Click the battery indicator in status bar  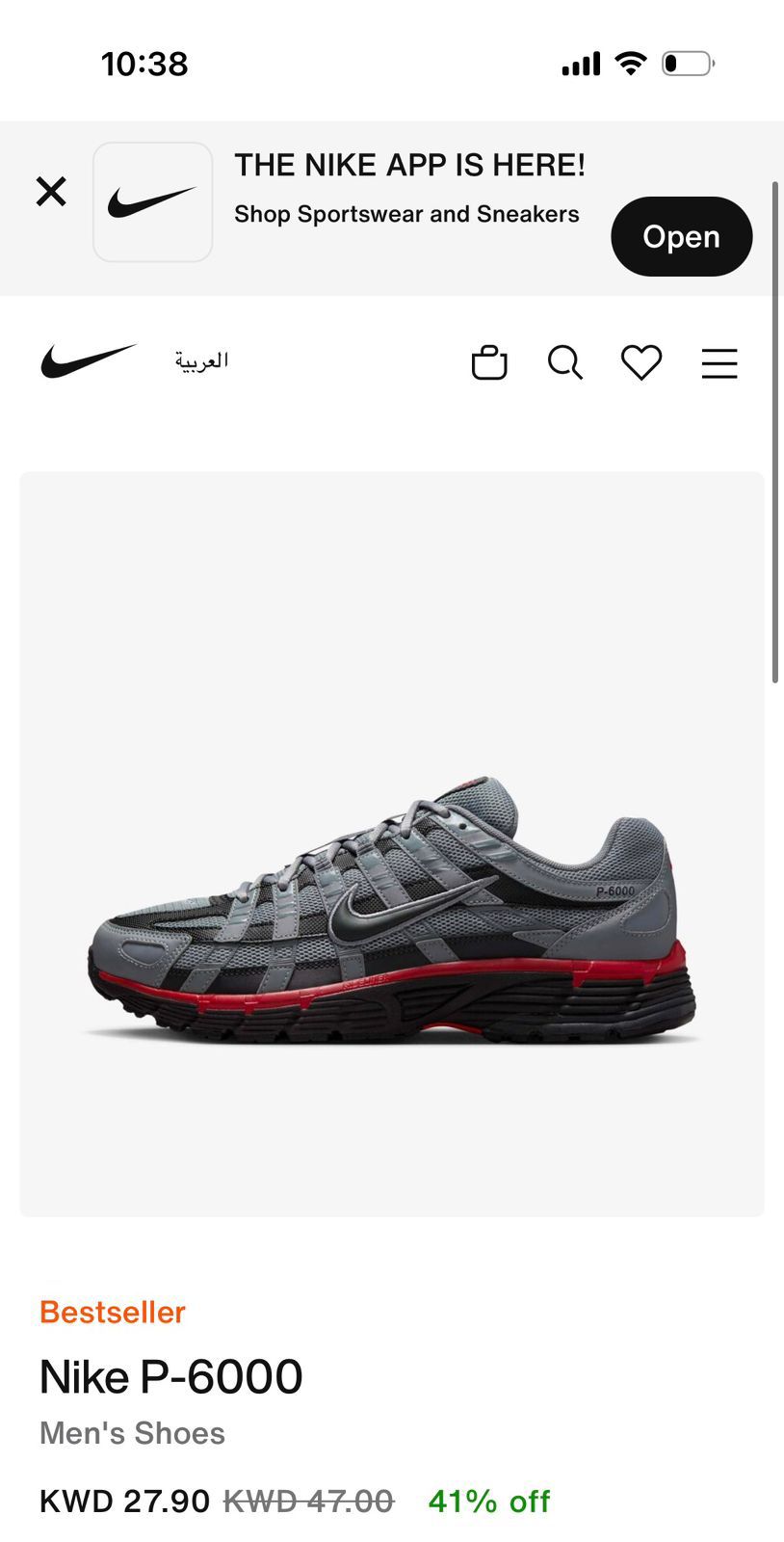(686, 63)
